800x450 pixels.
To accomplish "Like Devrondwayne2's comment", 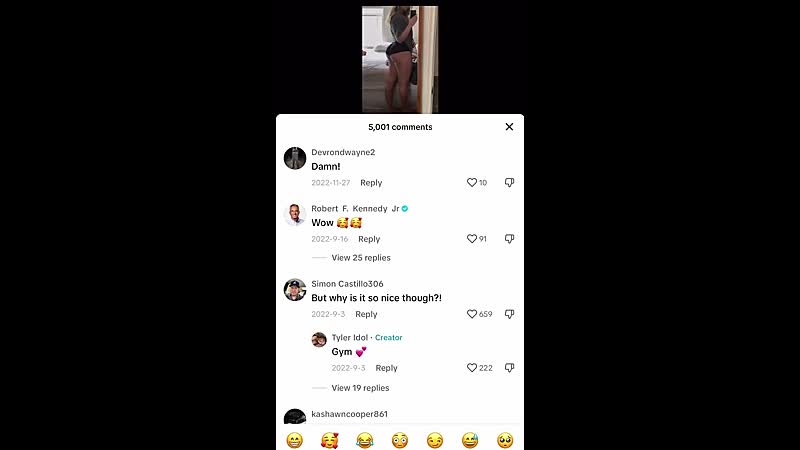I will pyautogui.click(x=472, y=183).
